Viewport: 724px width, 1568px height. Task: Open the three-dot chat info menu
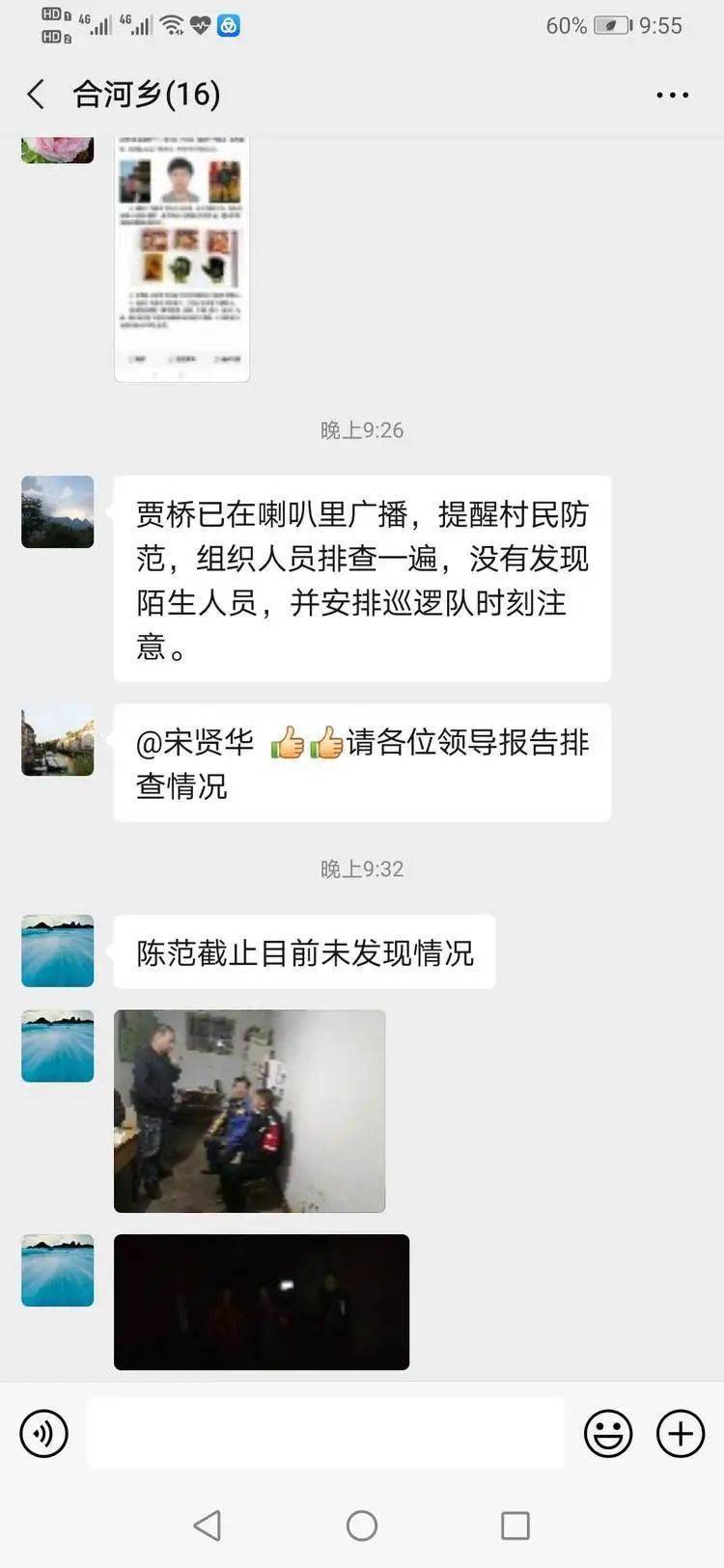click(x=673, y=95)
